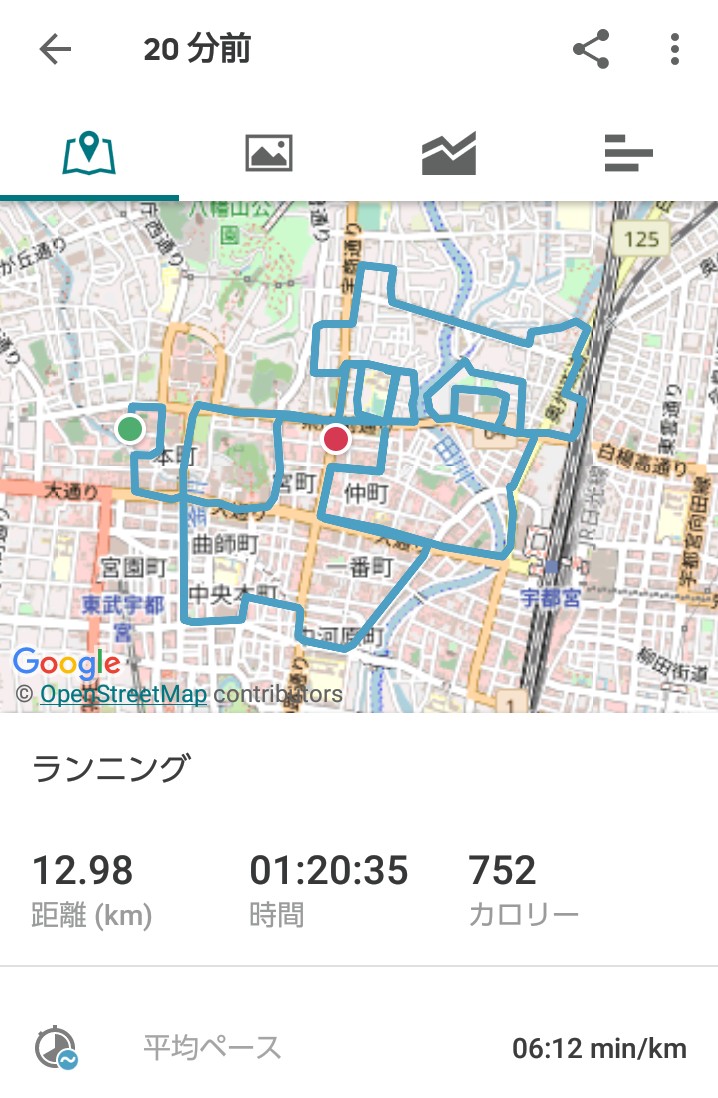Switch to the photos tab
This screenshot has width=718, height=1098.
pyautogui.click(x=268, y=154)
